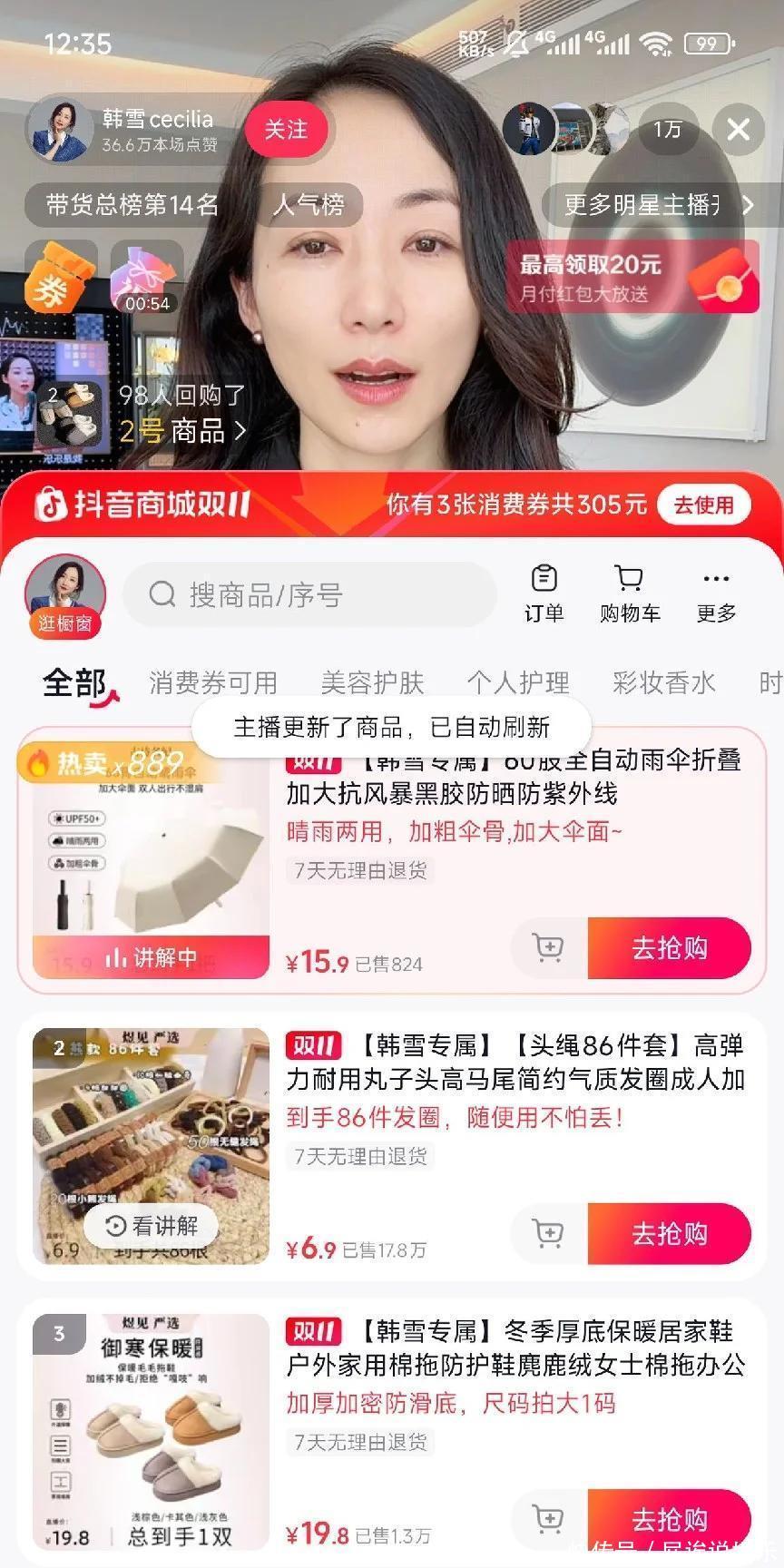
Task: Tap 看讲解 on the 头绳86件套 item
Action: coord(152,1226)
